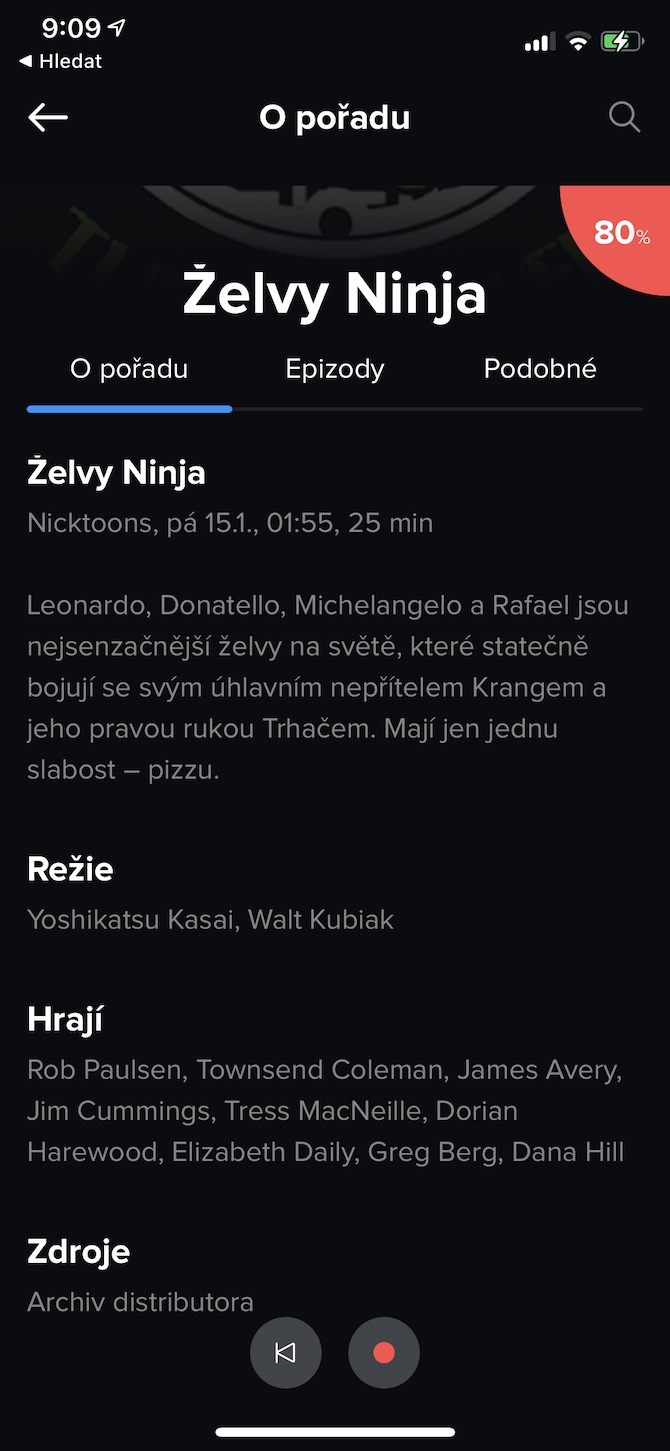Return to Hledat via the status bar link
670x1451 pixels.
[x=61, y=61]
